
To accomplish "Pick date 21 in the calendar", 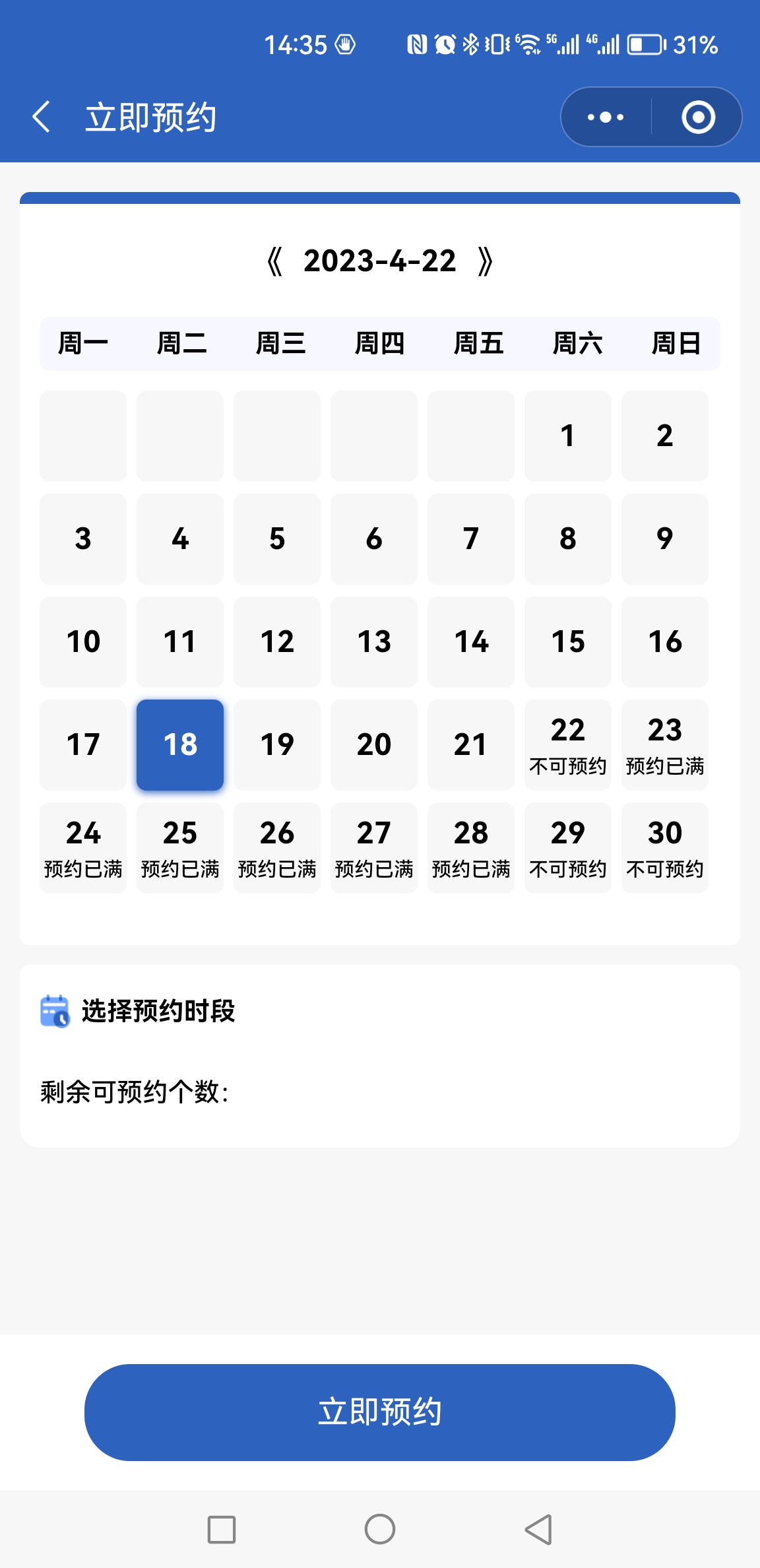I will 470,744.
